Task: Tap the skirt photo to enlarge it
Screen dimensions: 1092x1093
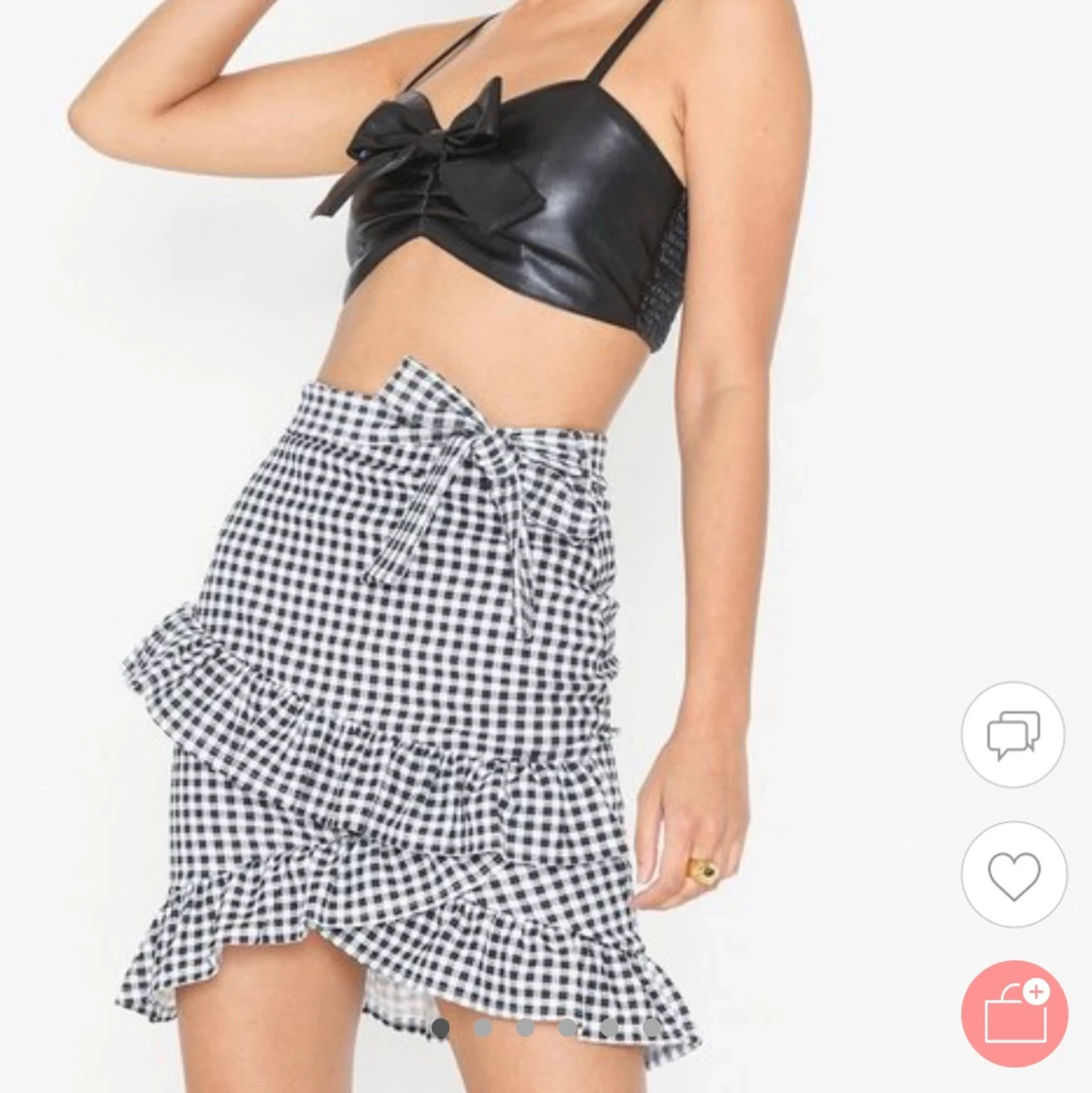Action: [x=408, y=679]
